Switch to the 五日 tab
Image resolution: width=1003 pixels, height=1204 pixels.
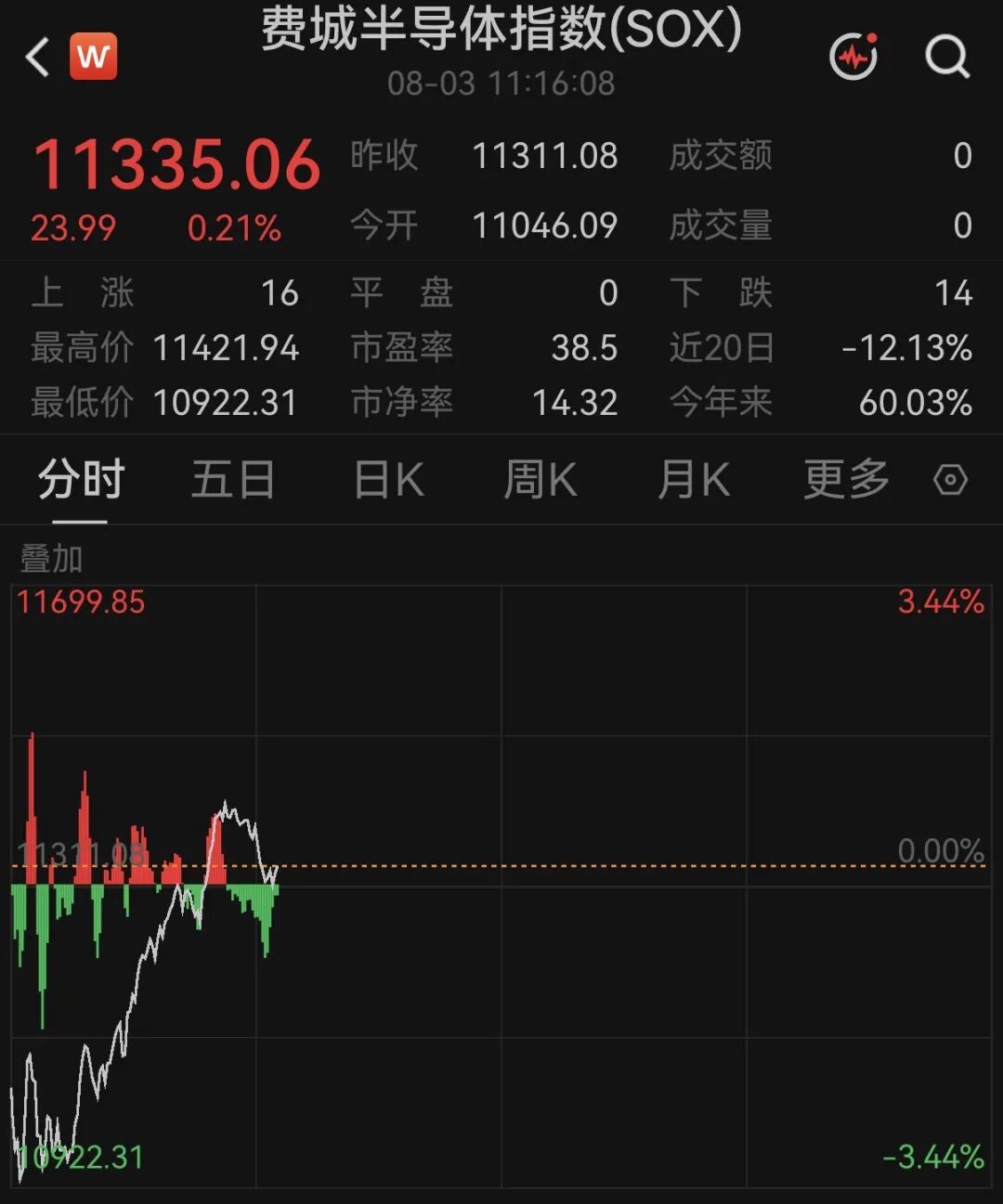(233, 481)
